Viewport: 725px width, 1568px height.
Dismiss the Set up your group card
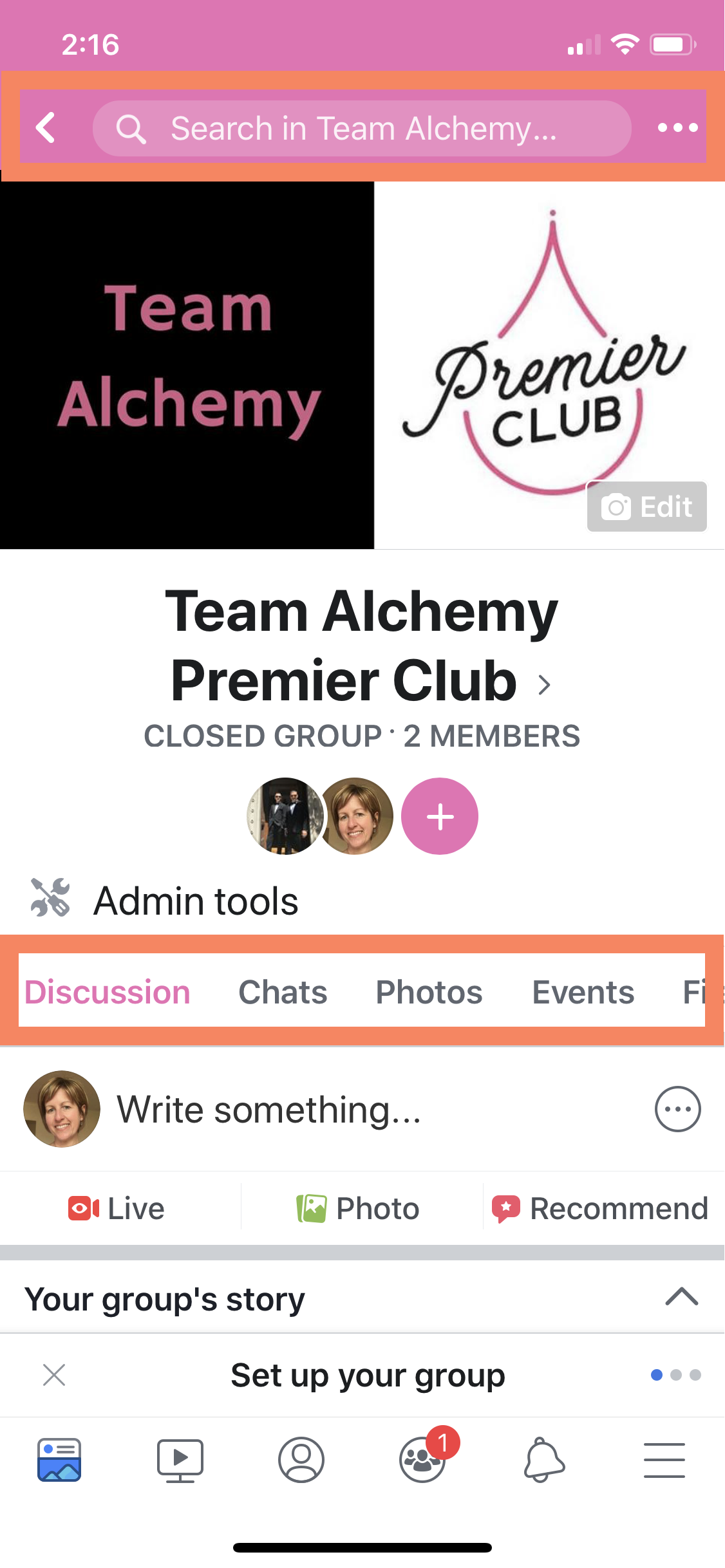point(54,1375)
